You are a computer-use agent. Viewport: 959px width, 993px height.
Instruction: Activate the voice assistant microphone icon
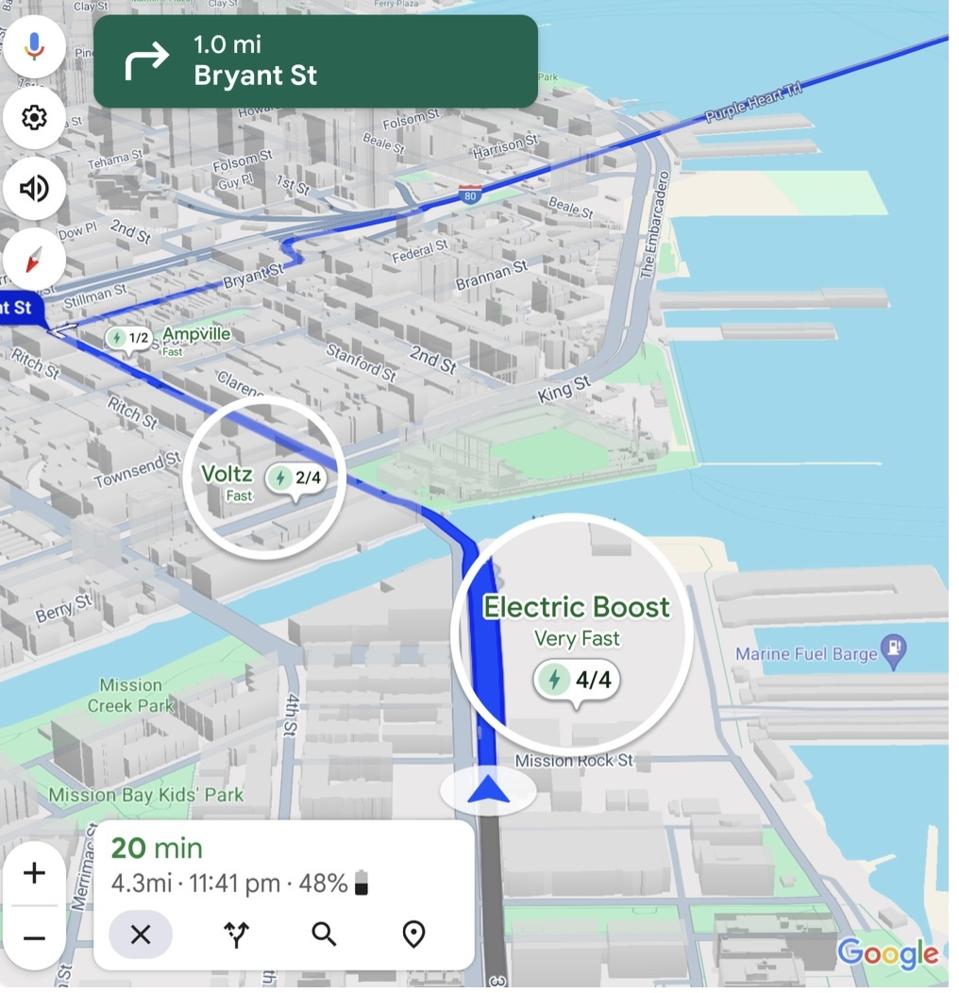pos(33,44)
